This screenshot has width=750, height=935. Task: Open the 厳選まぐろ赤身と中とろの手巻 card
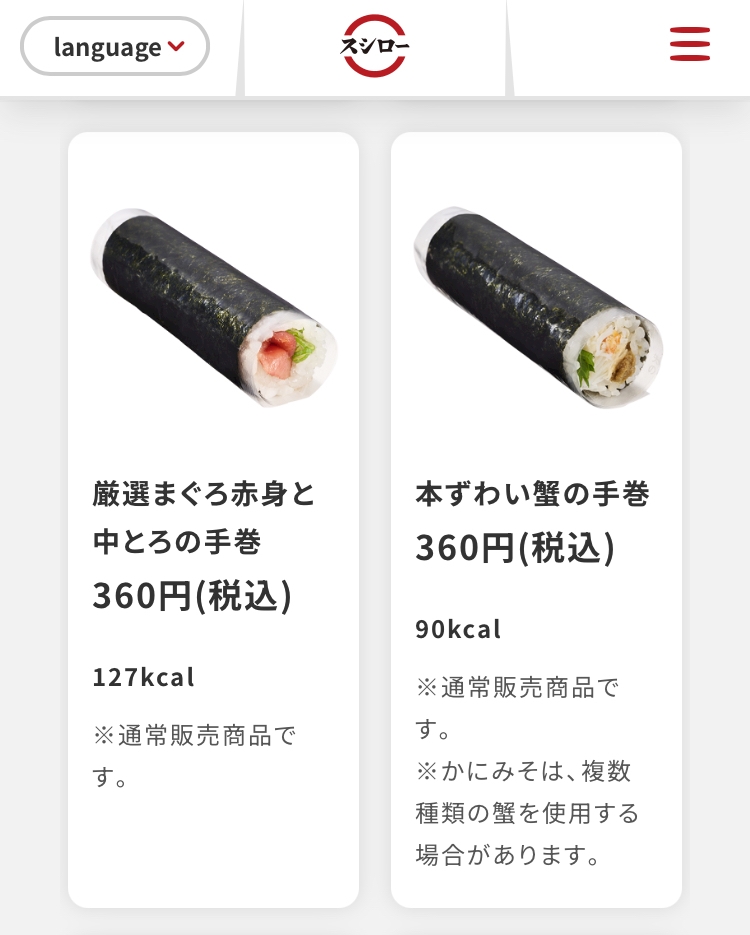213,520
